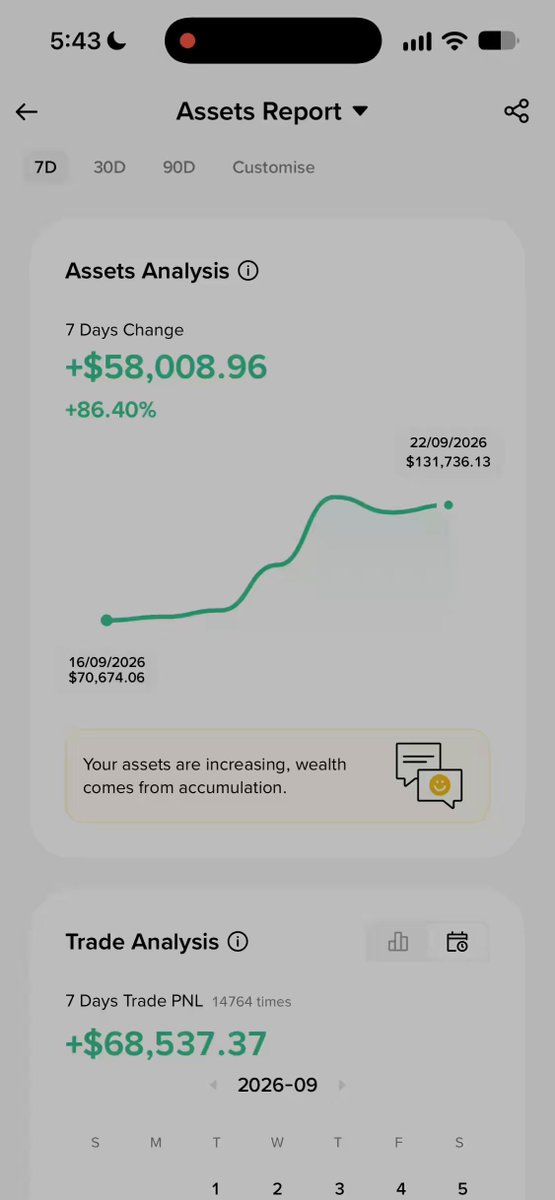Open info icon beside Assets Analysis
Screen dimensions: 555x1200
pos(249,271)
